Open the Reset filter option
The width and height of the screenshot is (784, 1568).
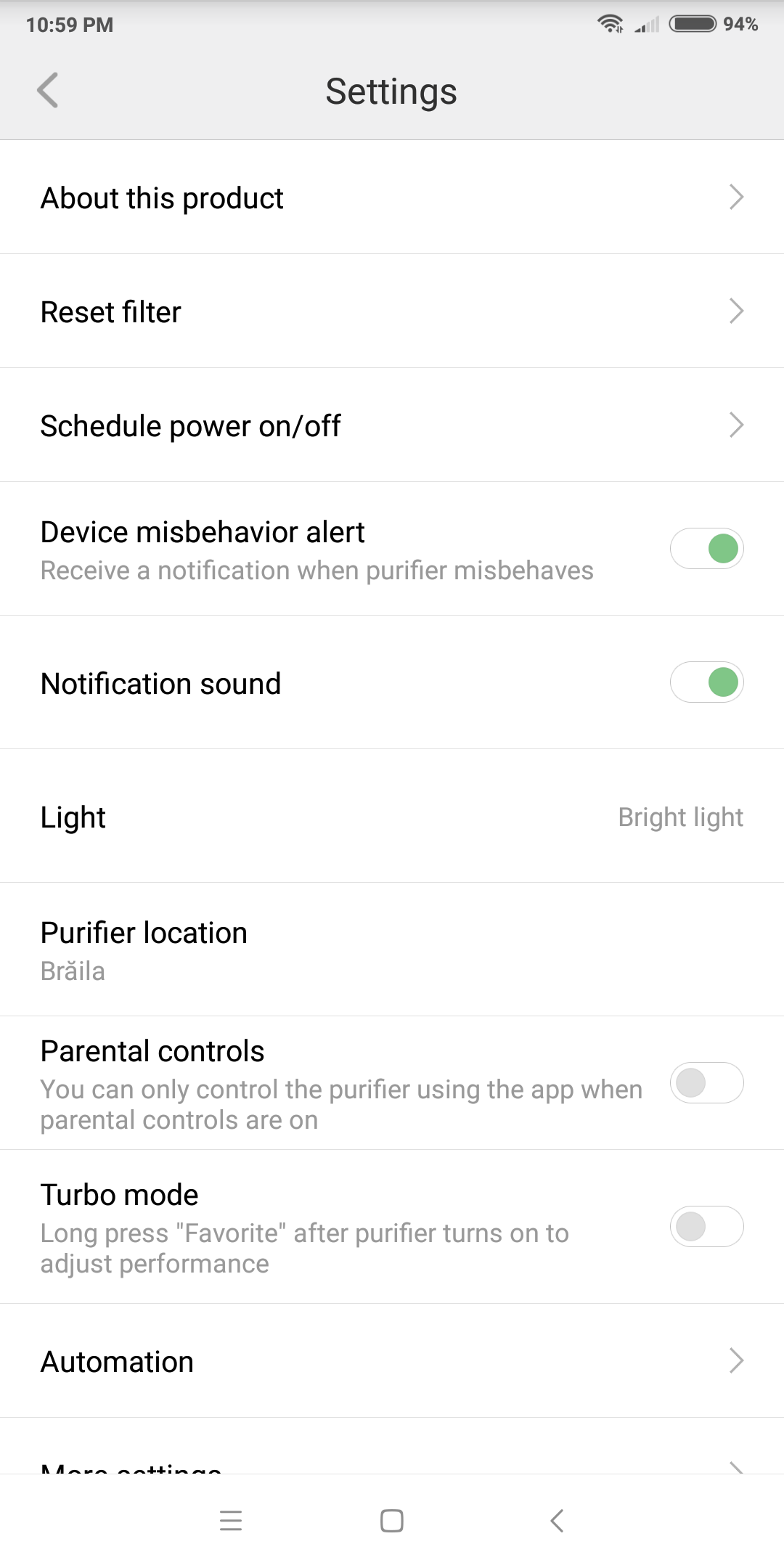[x=392, y=311]
